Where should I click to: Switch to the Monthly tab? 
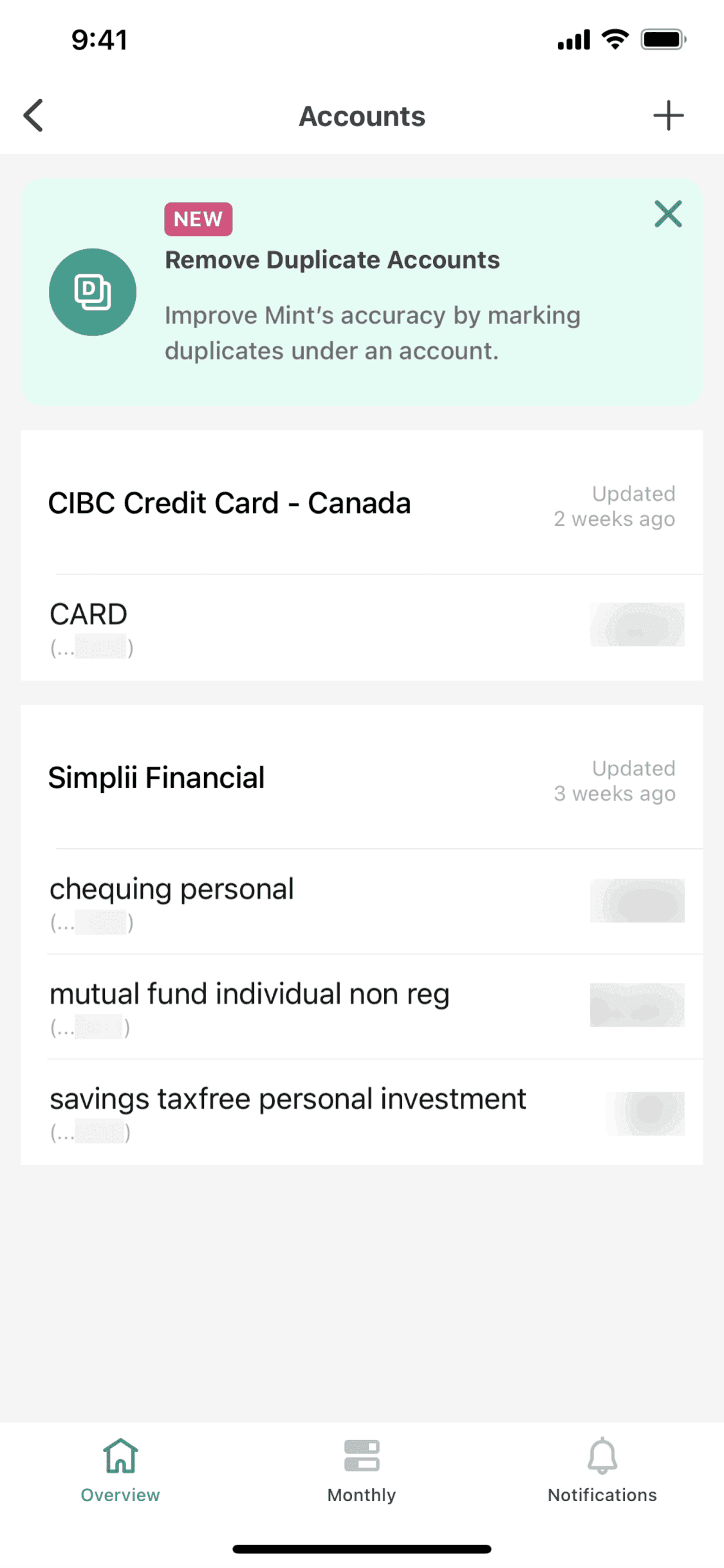[362, 1469]
